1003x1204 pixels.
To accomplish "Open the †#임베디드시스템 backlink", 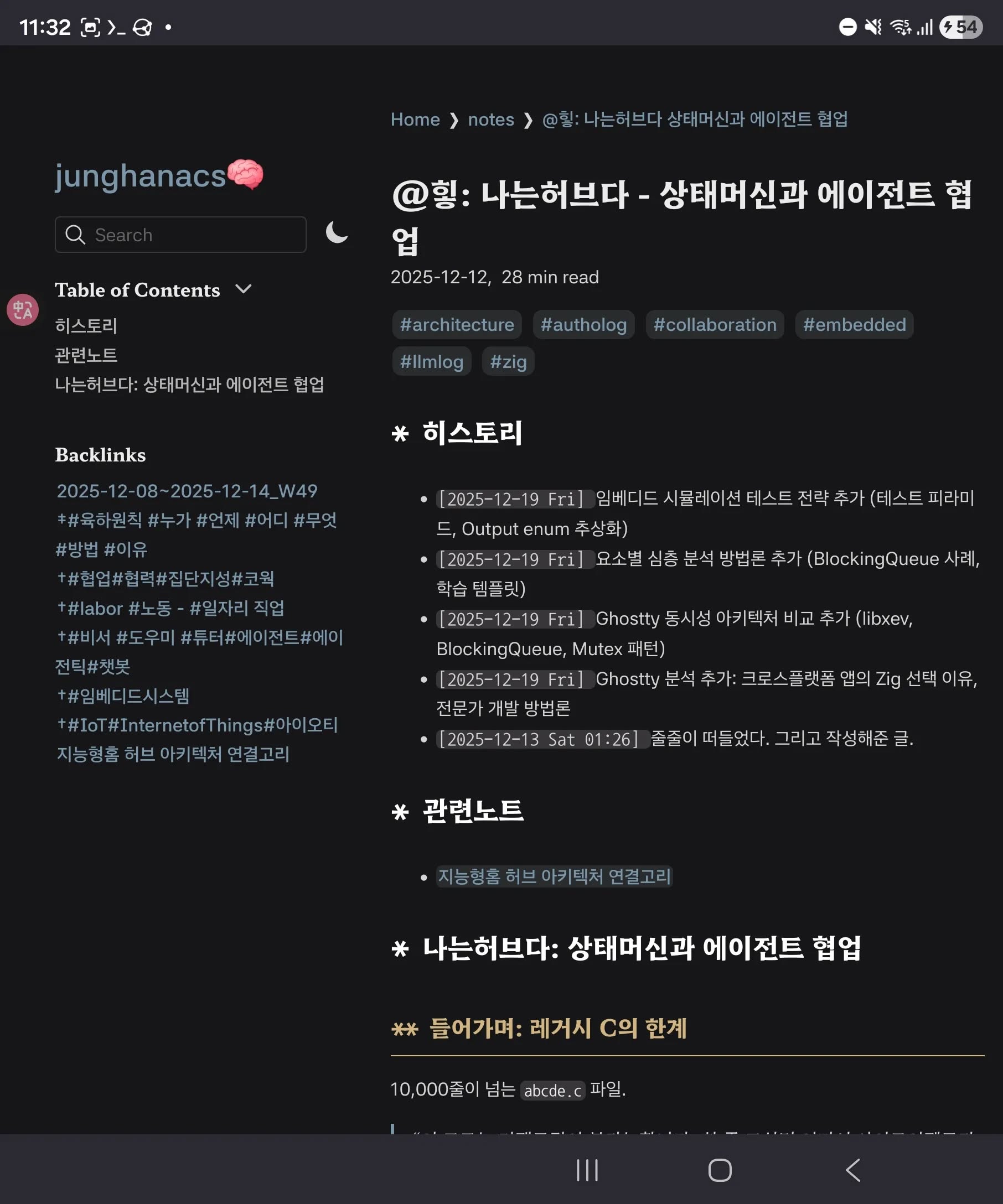I will [x=123, y=696].
